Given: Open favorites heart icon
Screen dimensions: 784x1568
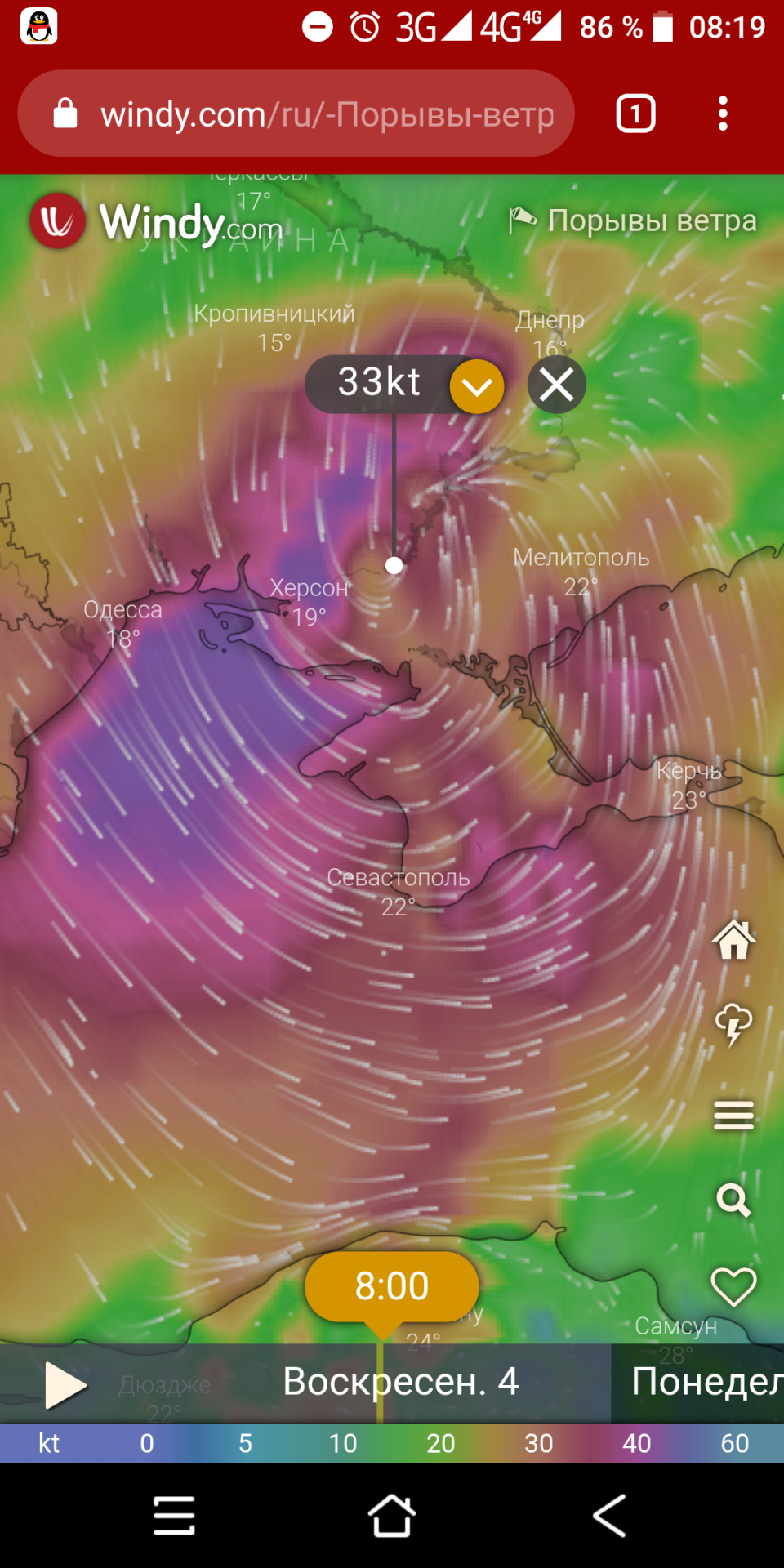Looking at the screenshot, I should pos(733,1287).
